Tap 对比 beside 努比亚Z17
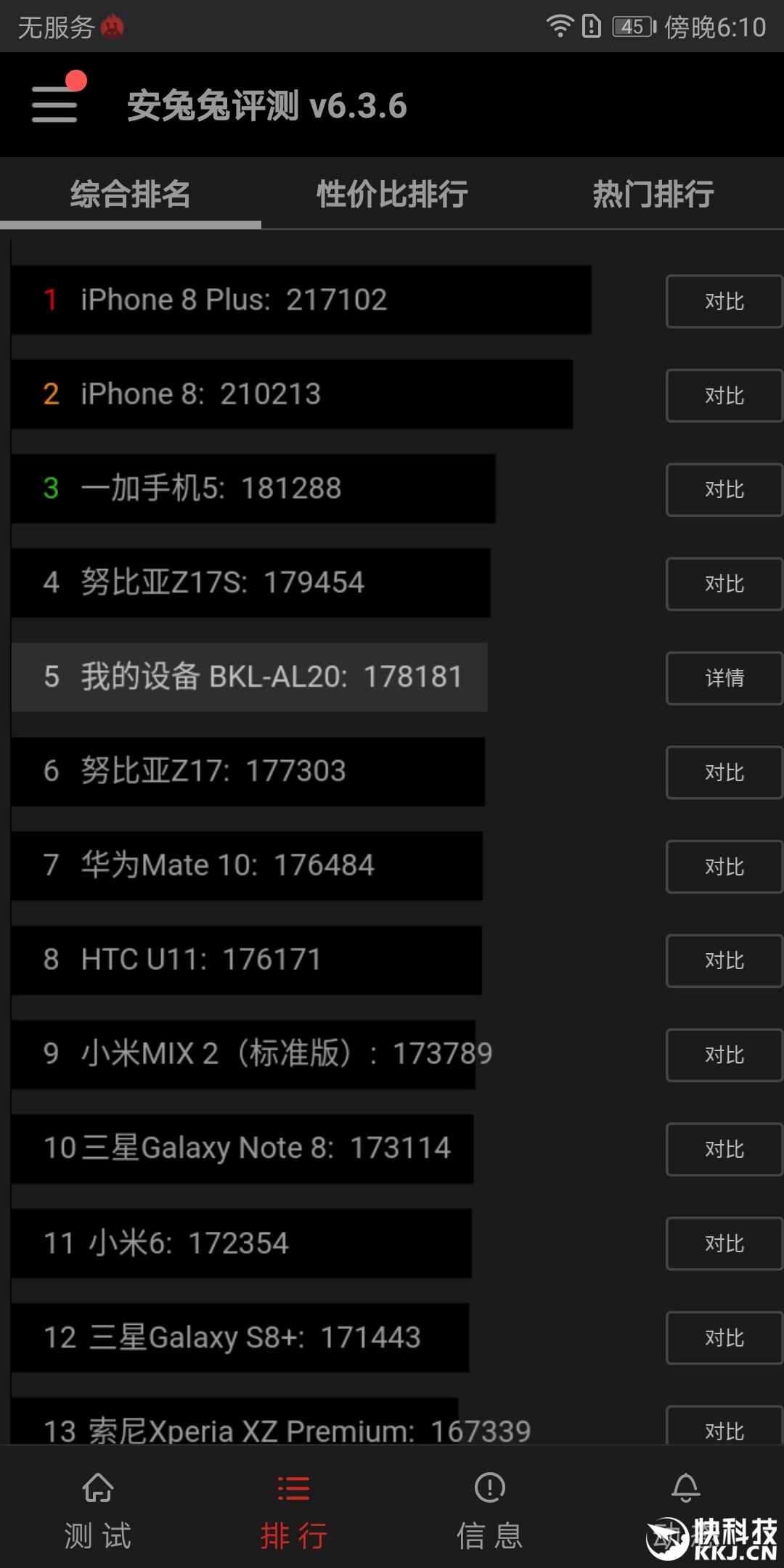The width and height of the screenshot is (784, 1568). [724, 772]
